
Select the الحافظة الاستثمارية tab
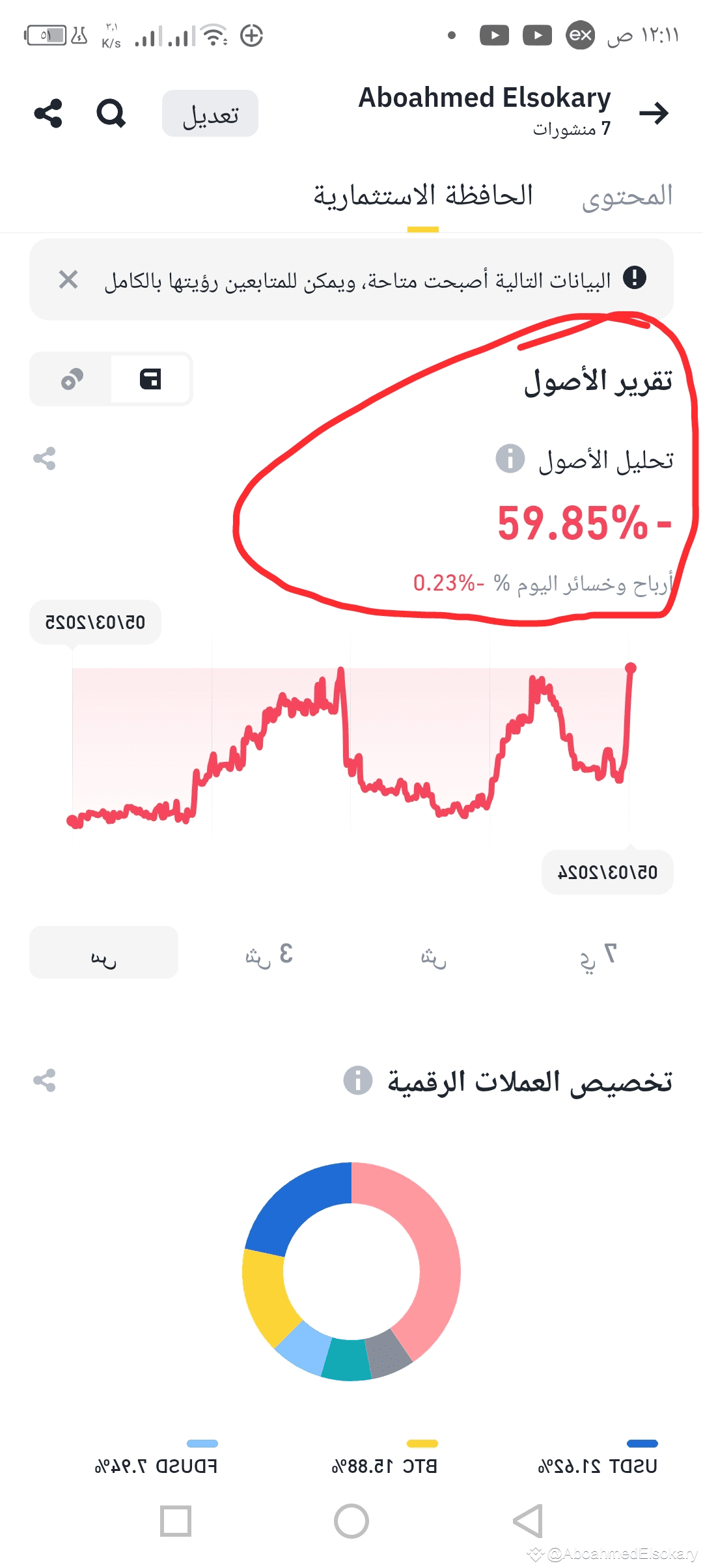coord(423,195)
